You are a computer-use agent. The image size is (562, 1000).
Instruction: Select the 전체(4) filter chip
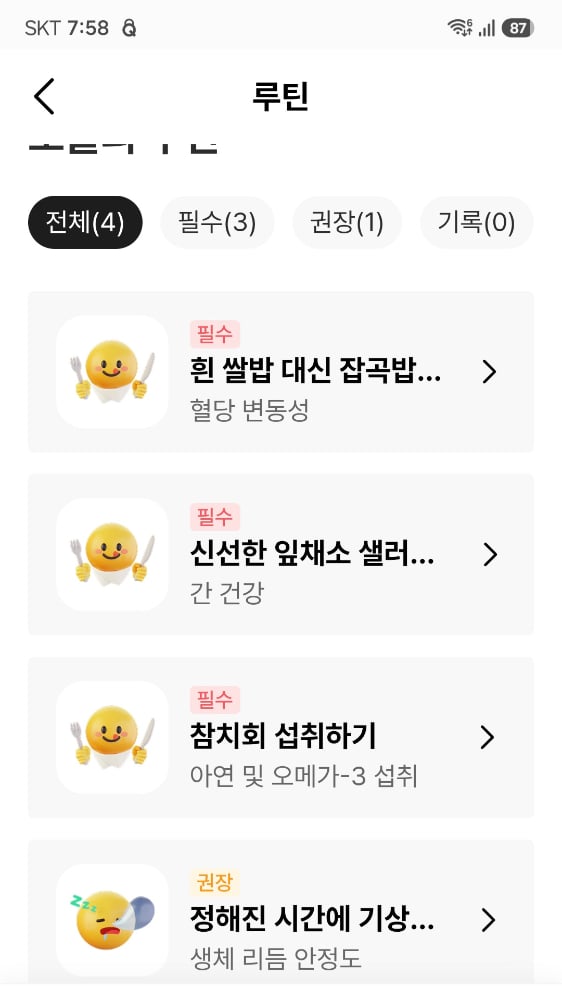coord(85,223)
